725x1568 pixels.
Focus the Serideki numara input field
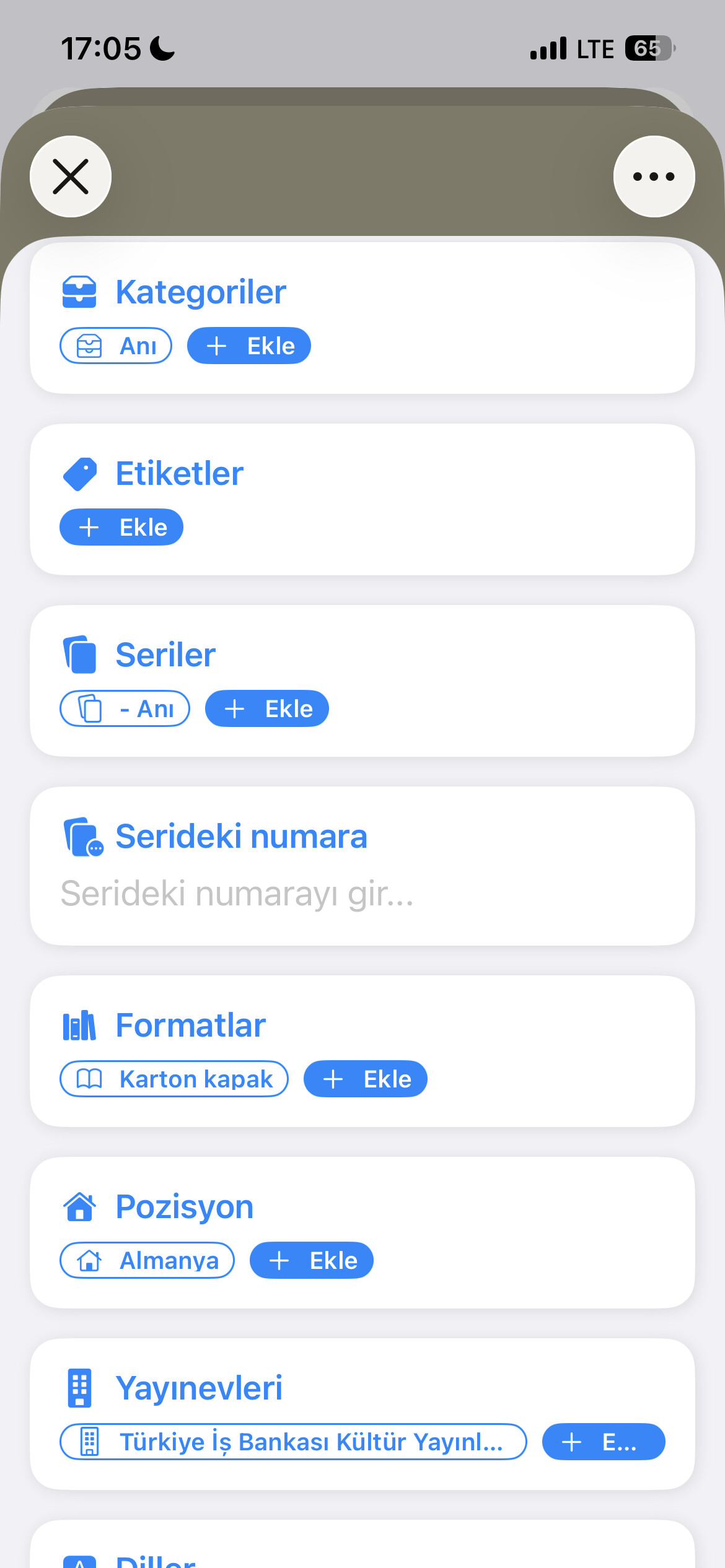(x=361, y=894)
